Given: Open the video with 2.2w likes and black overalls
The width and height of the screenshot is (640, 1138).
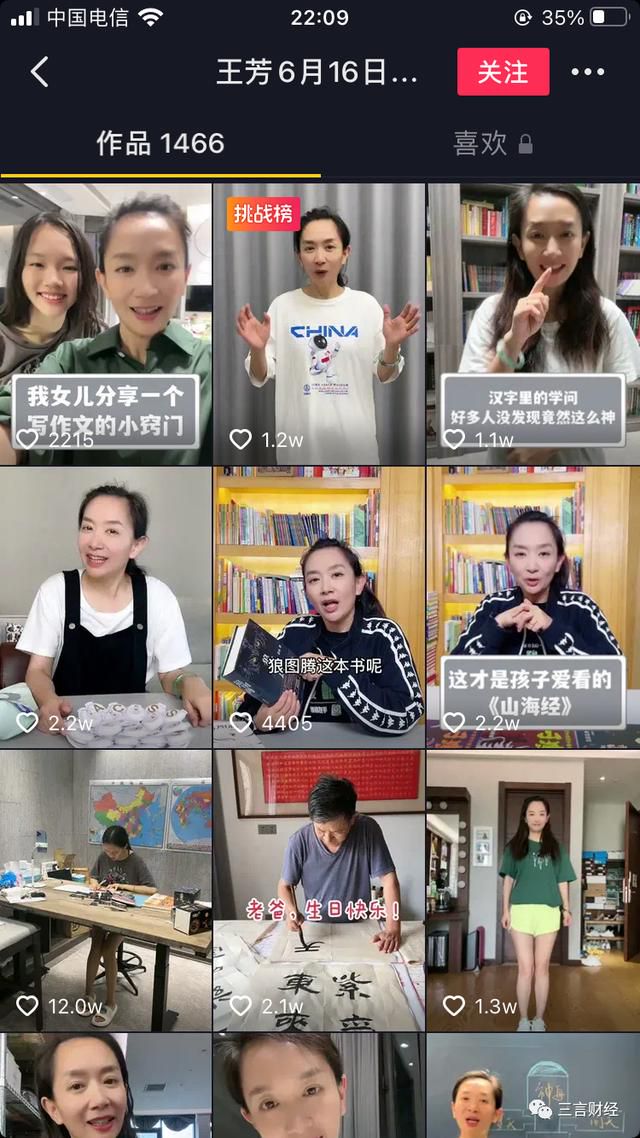Looking at the screenshot, I should click(106, 607).
